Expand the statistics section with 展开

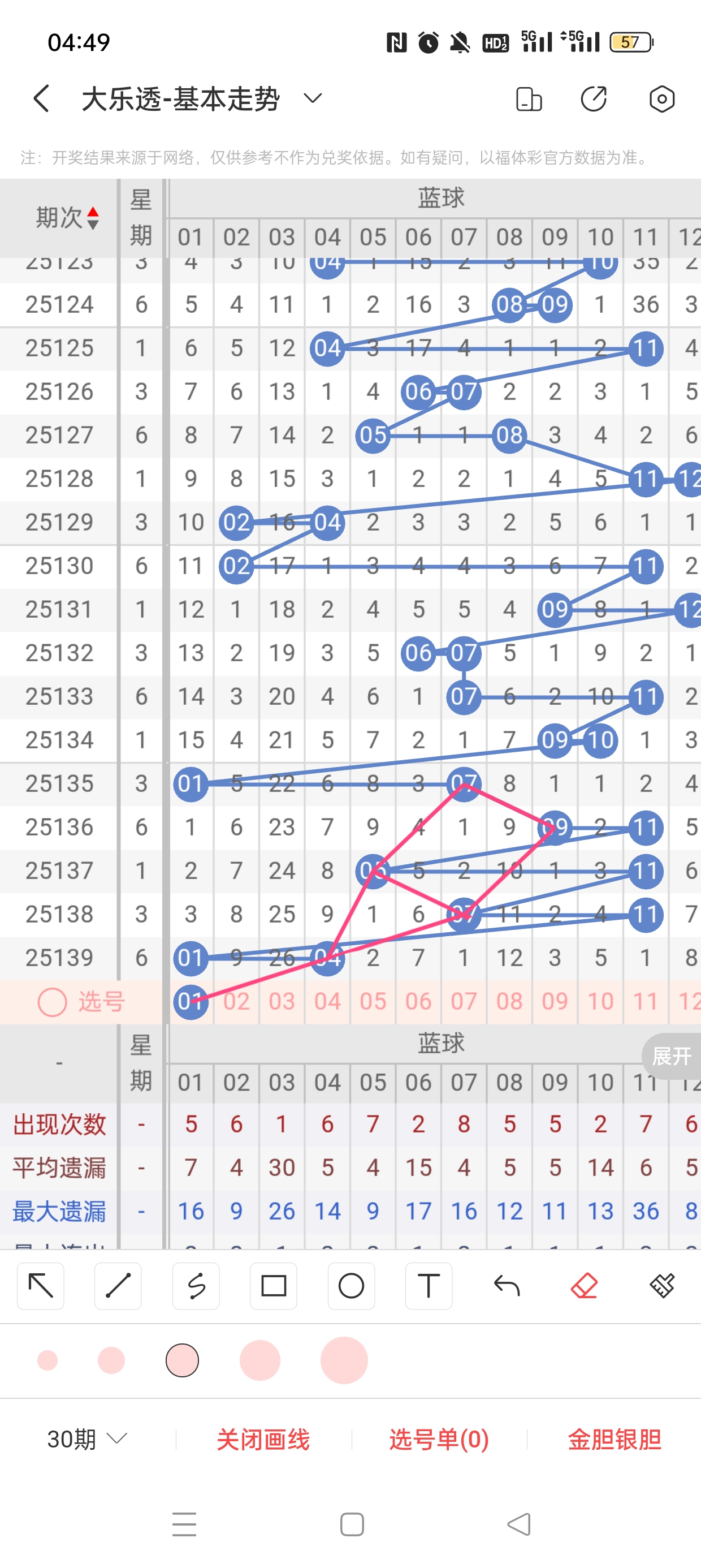tap(671, 1056)
